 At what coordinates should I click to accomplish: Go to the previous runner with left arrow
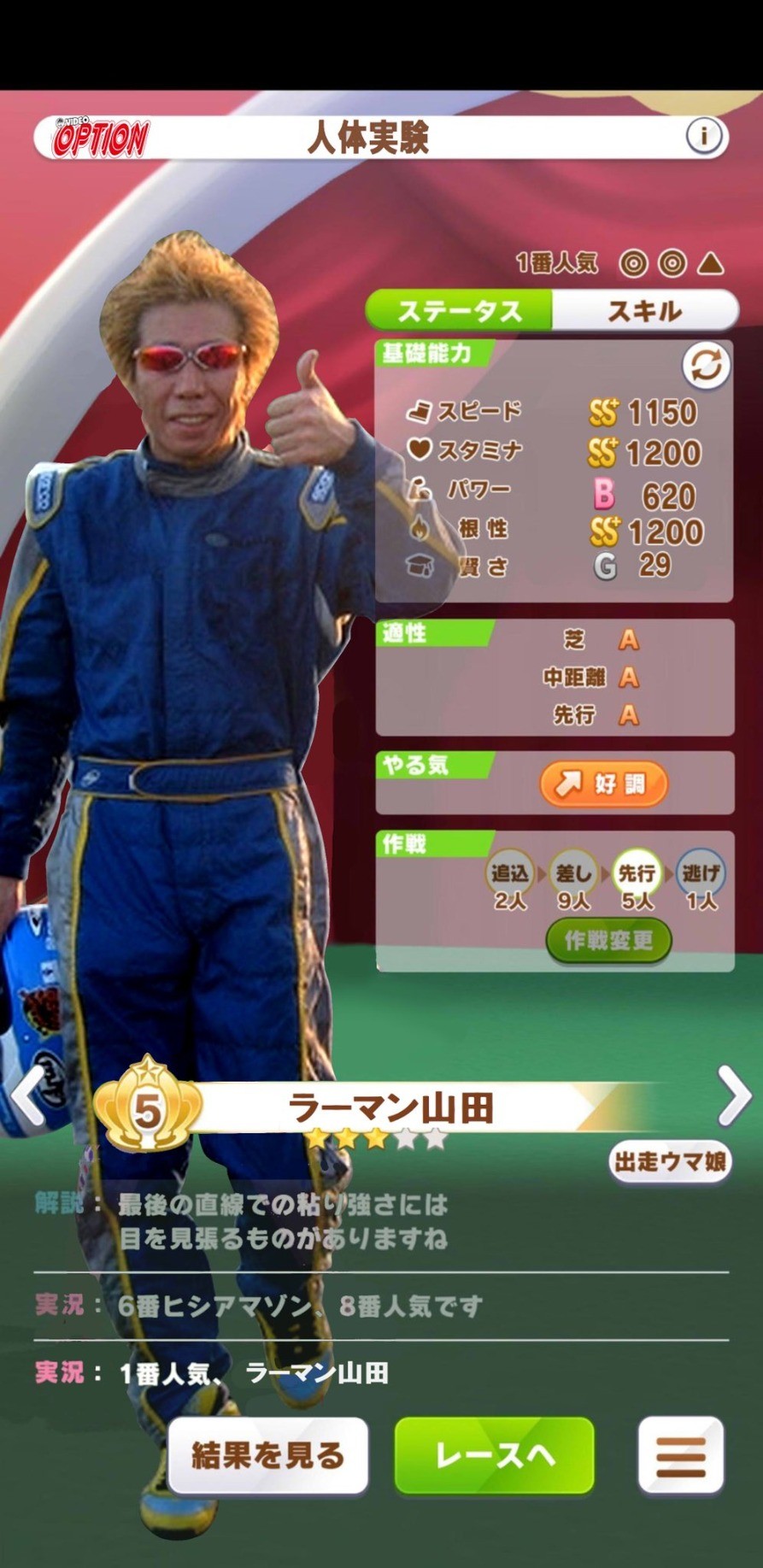(28, 1095)
